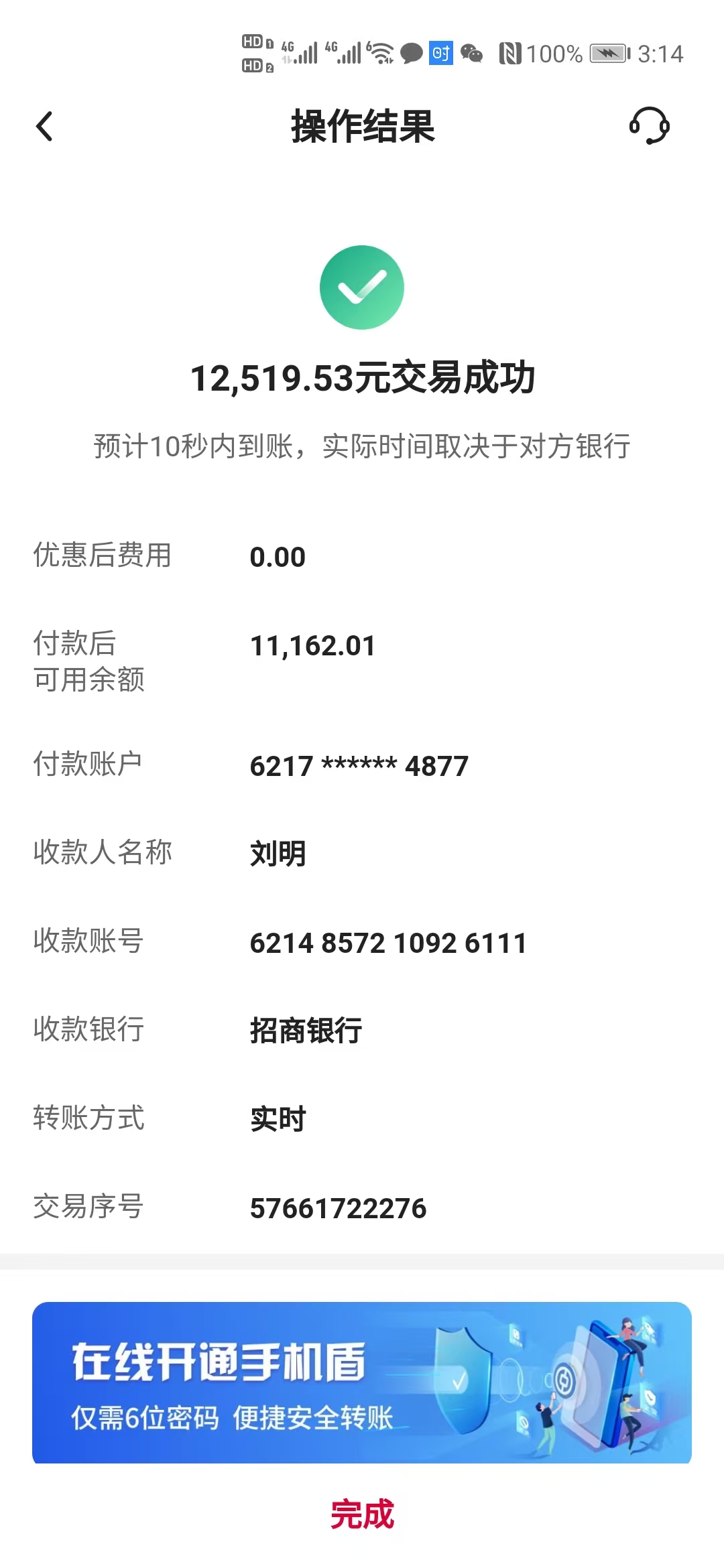Open customer service headset icon

(649, 126)
